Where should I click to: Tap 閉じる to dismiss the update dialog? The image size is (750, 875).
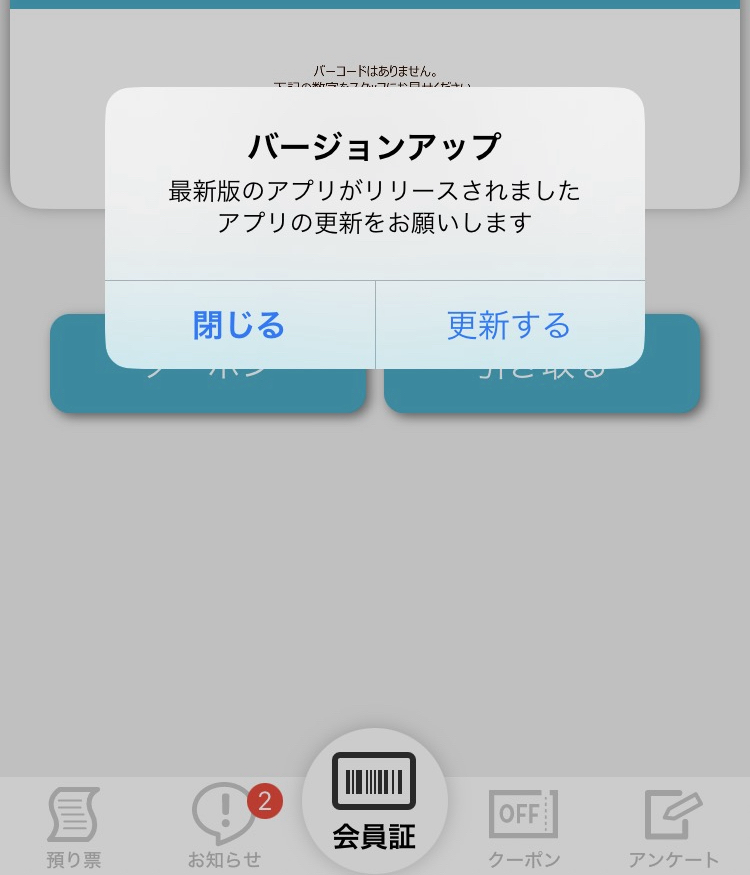(x=238, y=326)
